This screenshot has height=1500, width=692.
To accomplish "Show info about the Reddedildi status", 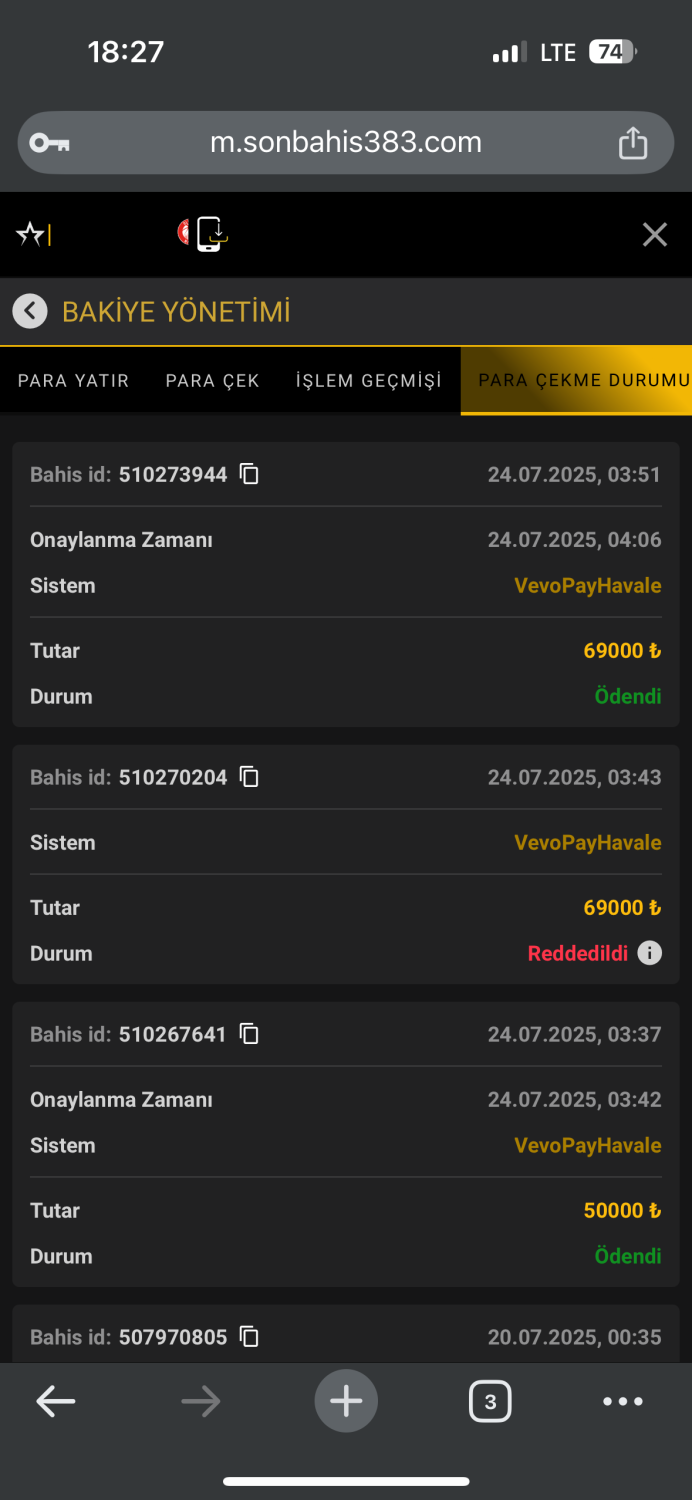I will coord(650,953).
